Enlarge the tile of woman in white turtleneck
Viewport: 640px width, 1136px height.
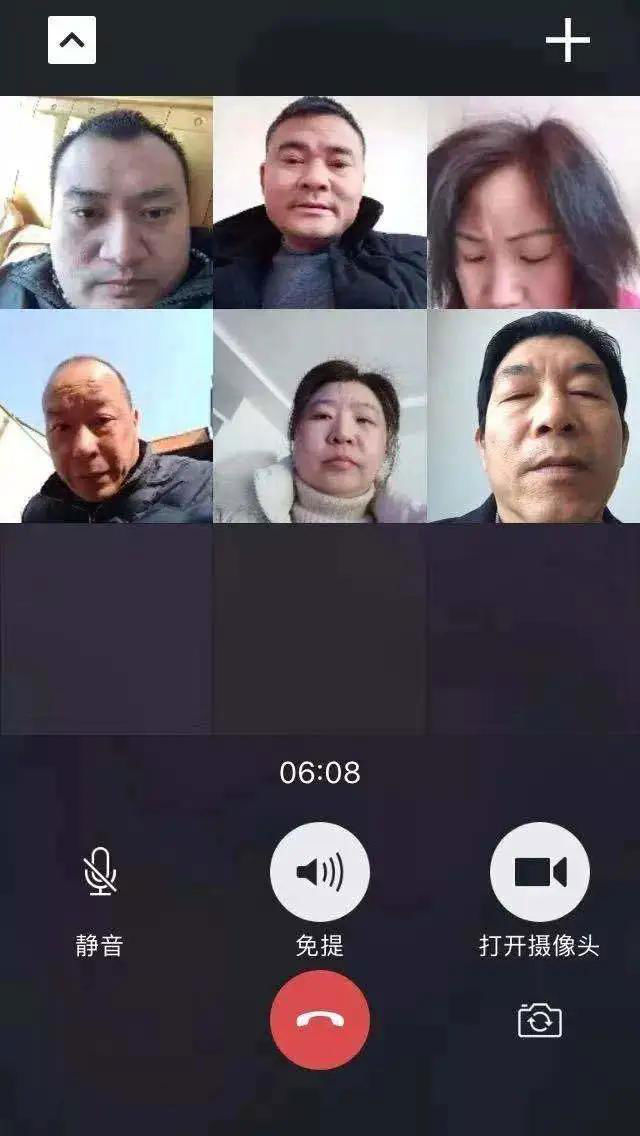320,416
